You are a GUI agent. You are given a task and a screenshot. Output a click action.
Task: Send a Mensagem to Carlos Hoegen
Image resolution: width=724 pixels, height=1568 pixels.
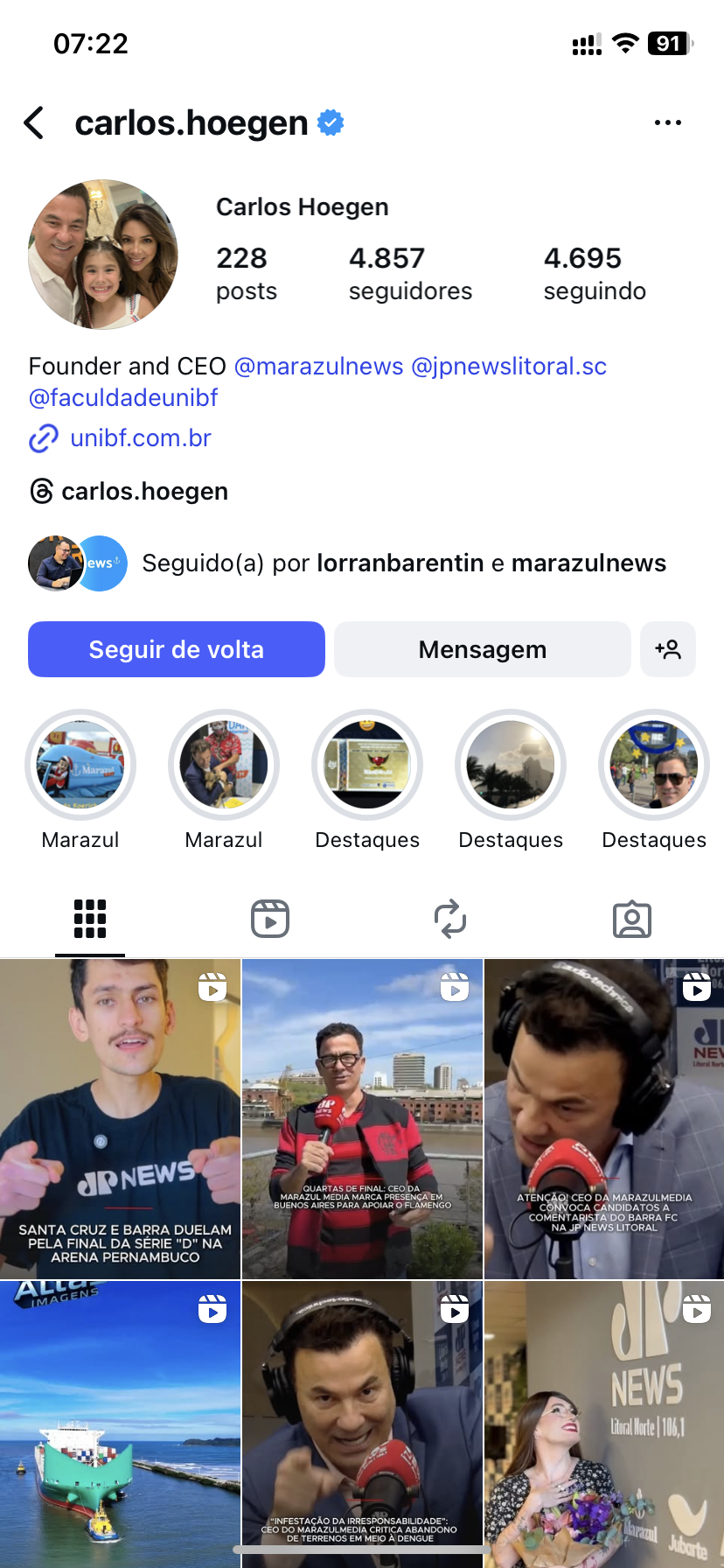[x=482, y=649]
